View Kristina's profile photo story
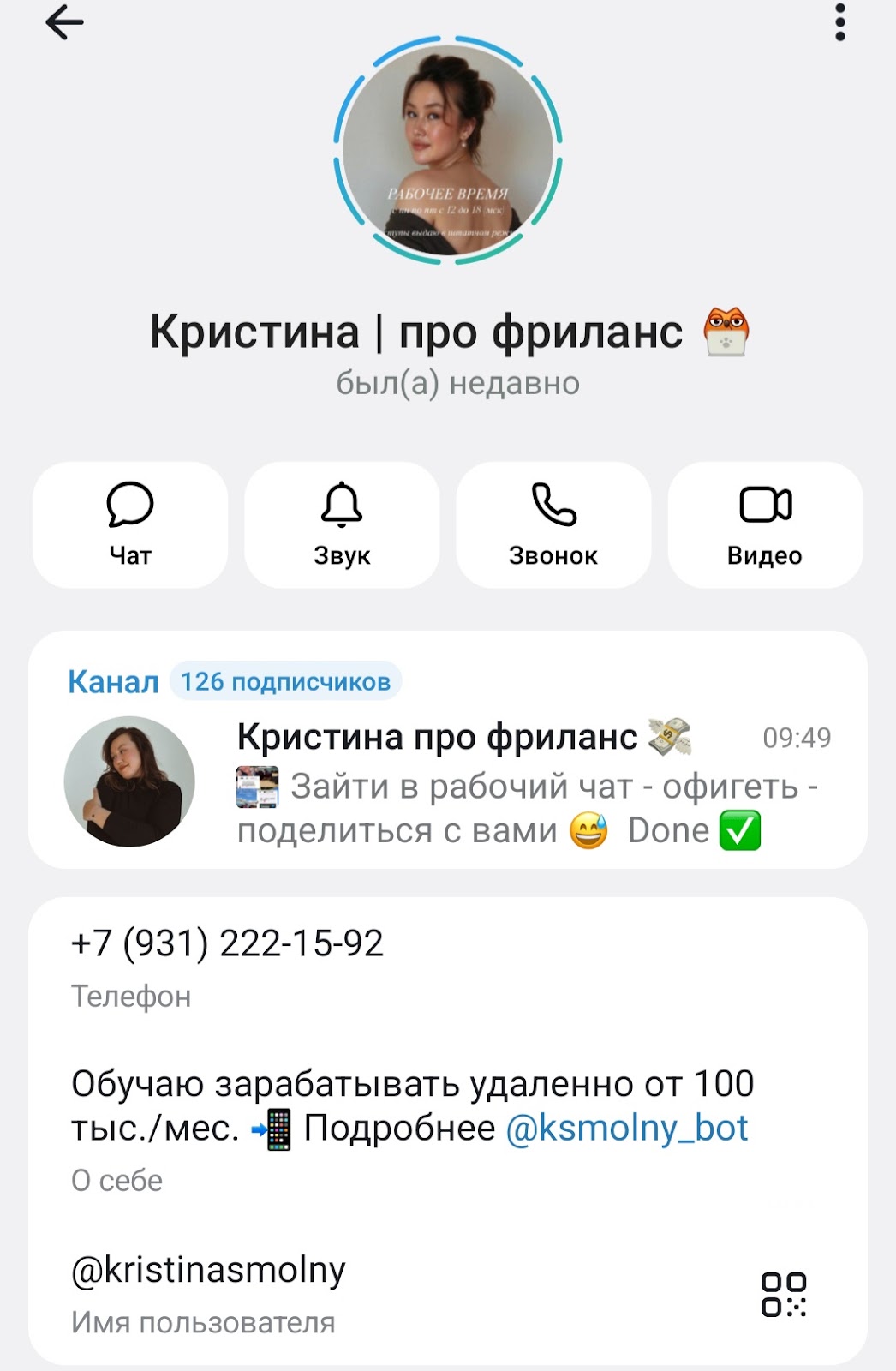 click(x=448, y=151)
